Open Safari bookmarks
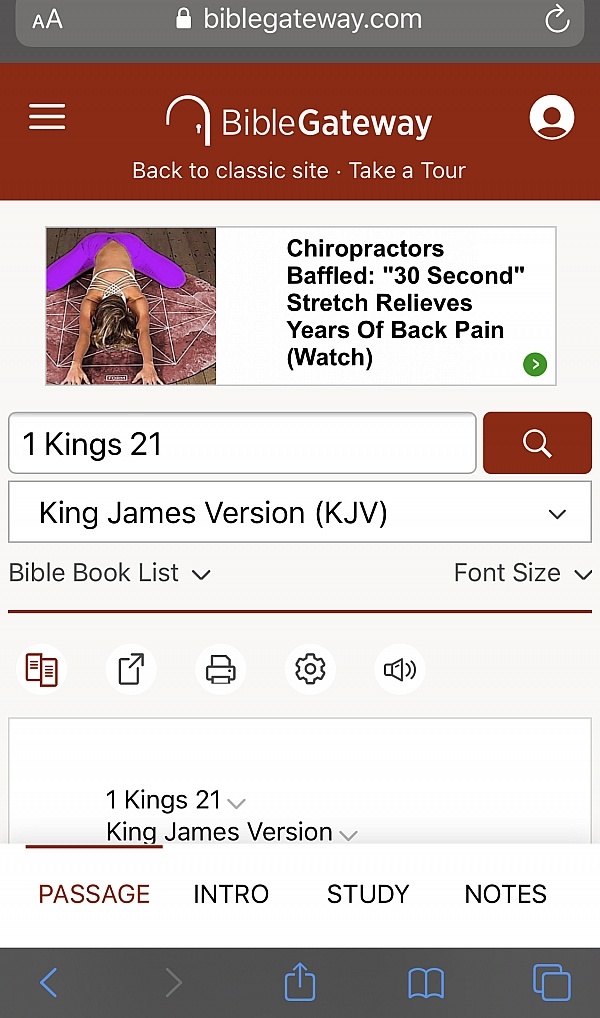The image size is (600, 1018). 426,983
